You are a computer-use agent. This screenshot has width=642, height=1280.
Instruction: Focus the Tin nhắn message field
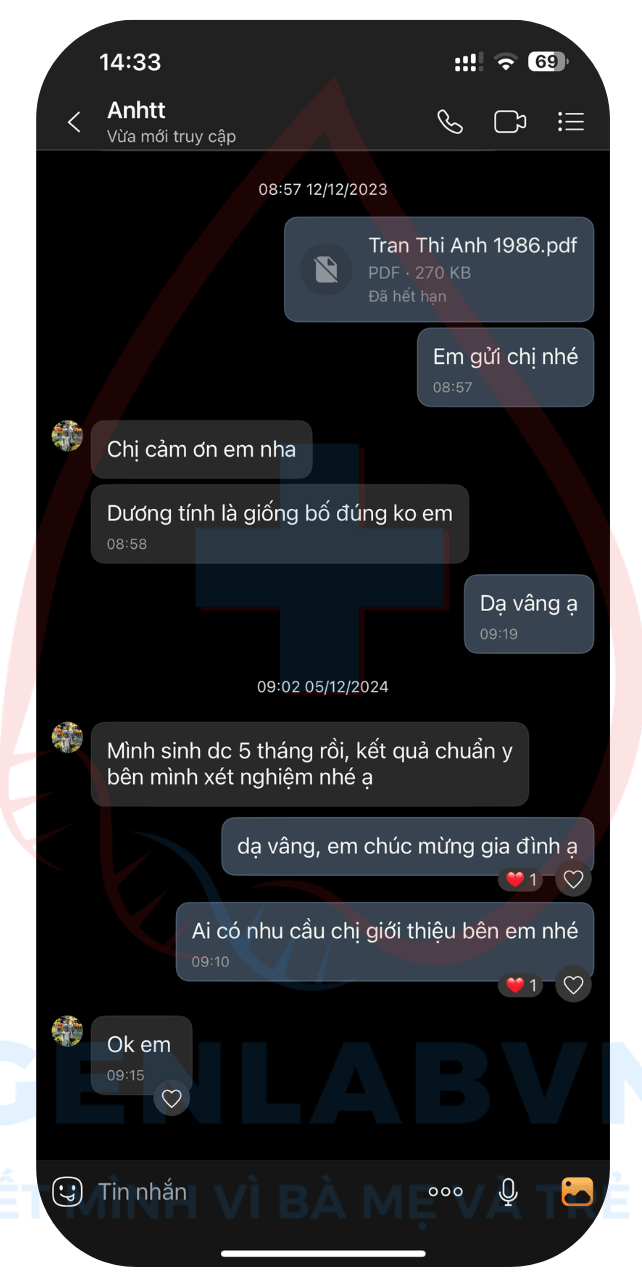pyautogui.click(x=250, y=1191)
